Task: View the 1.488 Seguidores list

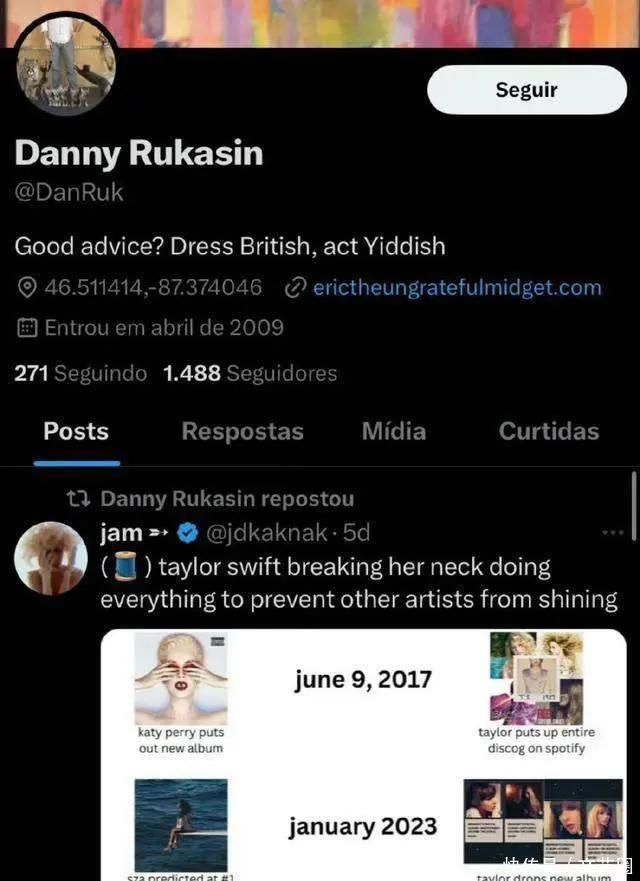Action: 250,374
